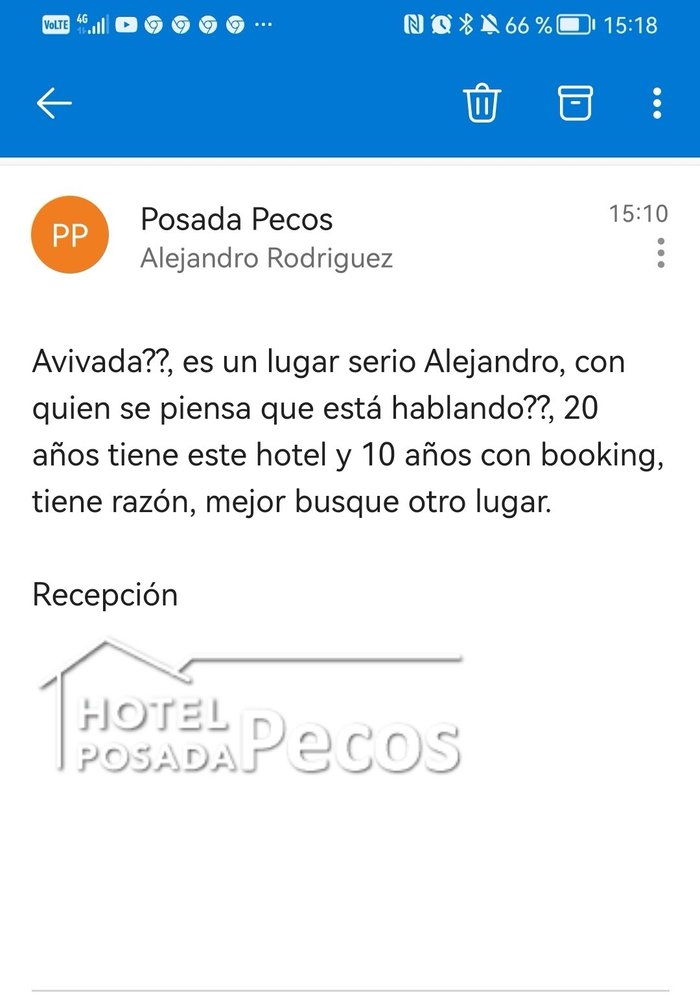The width and height of the screenshot is (700, 1008).
Task: Archive this email
Action: pos(574,103)
